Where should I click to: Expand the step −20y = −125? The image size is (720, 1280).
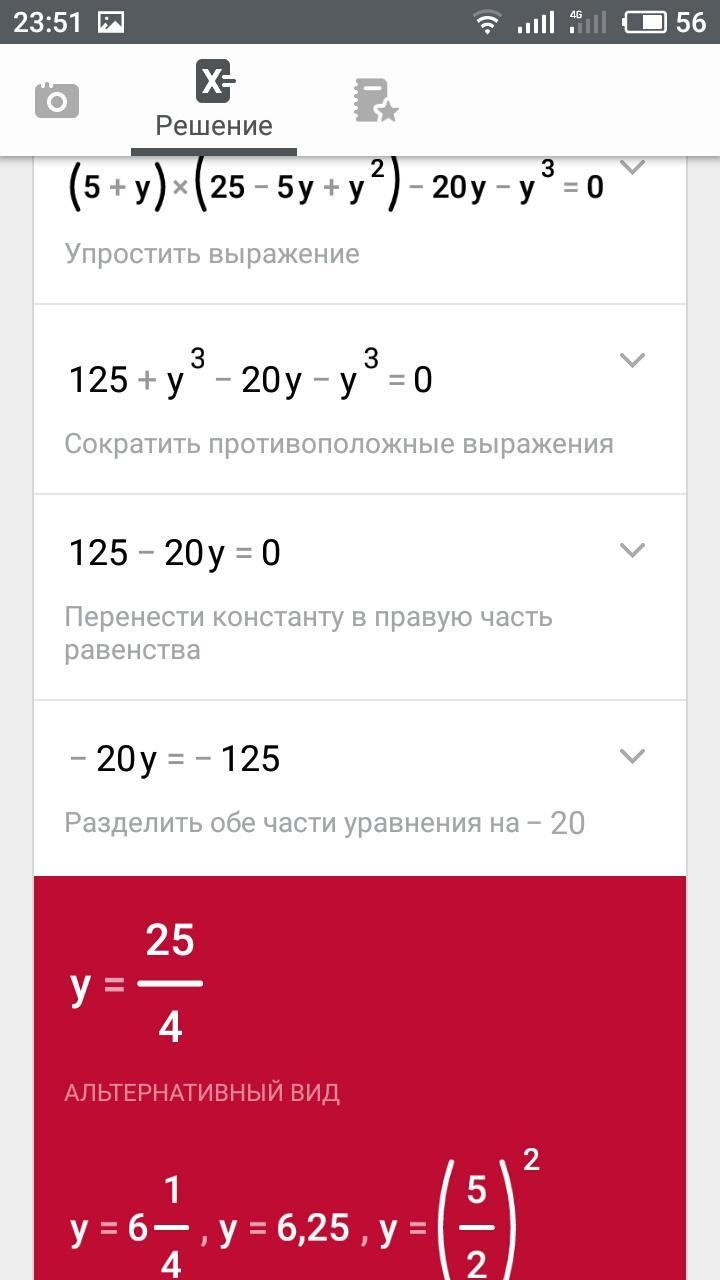pyautogui.click(x=632, y=756)
